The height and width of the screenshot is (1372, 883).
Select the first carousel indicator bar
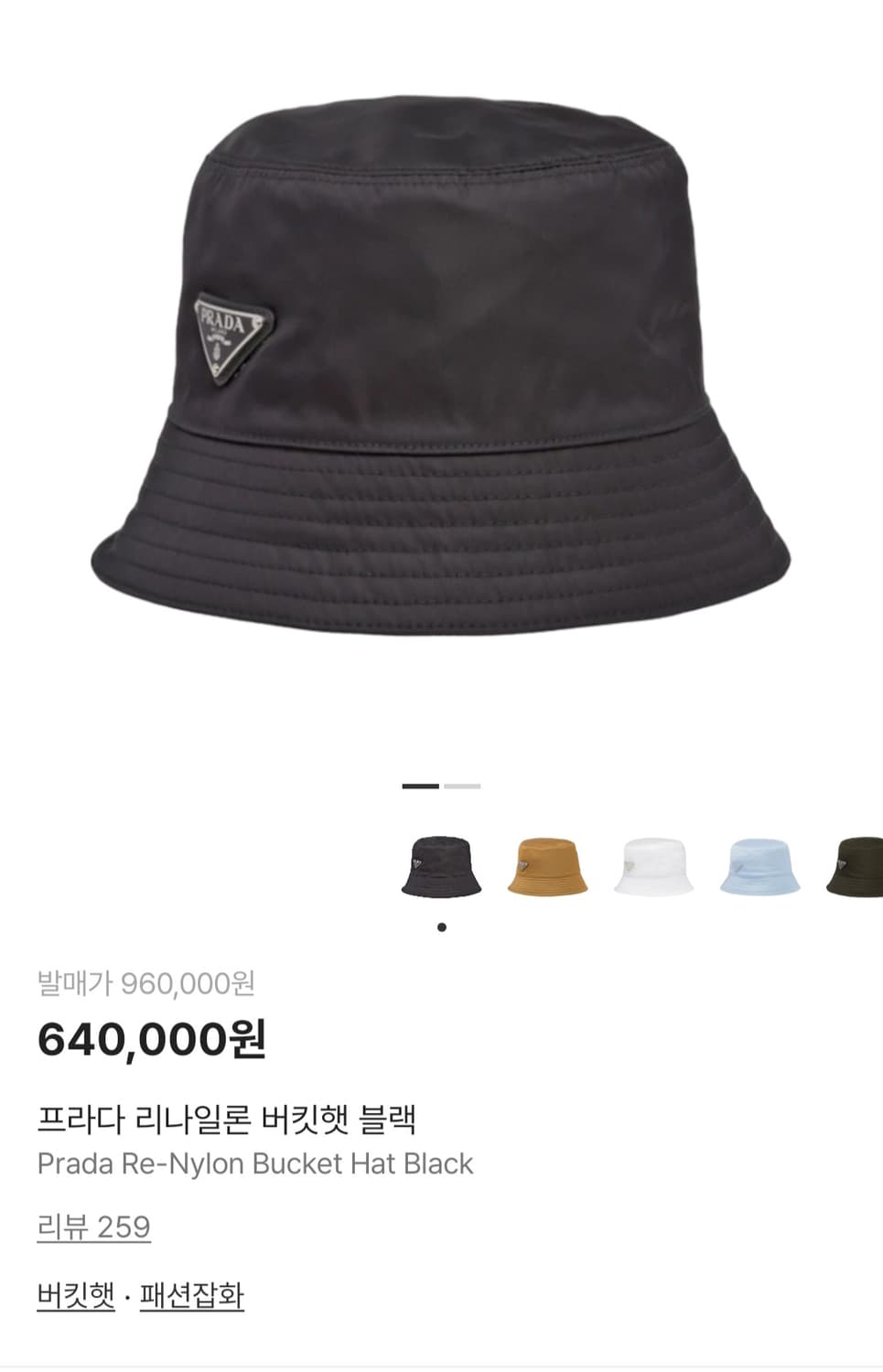coord(421,787)
